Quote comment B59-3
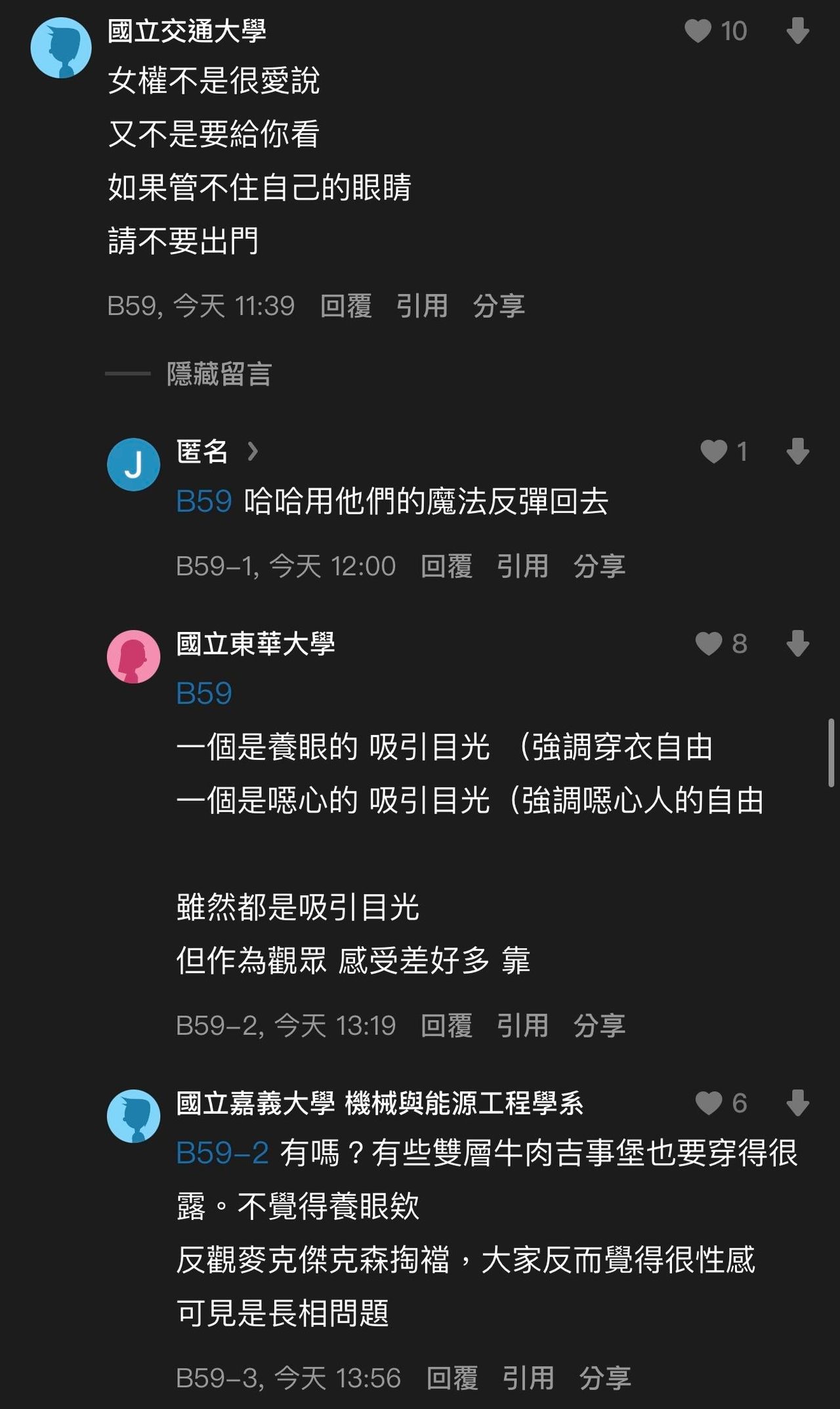Screen dimensions: 840x1409 tap(528, 1377)
